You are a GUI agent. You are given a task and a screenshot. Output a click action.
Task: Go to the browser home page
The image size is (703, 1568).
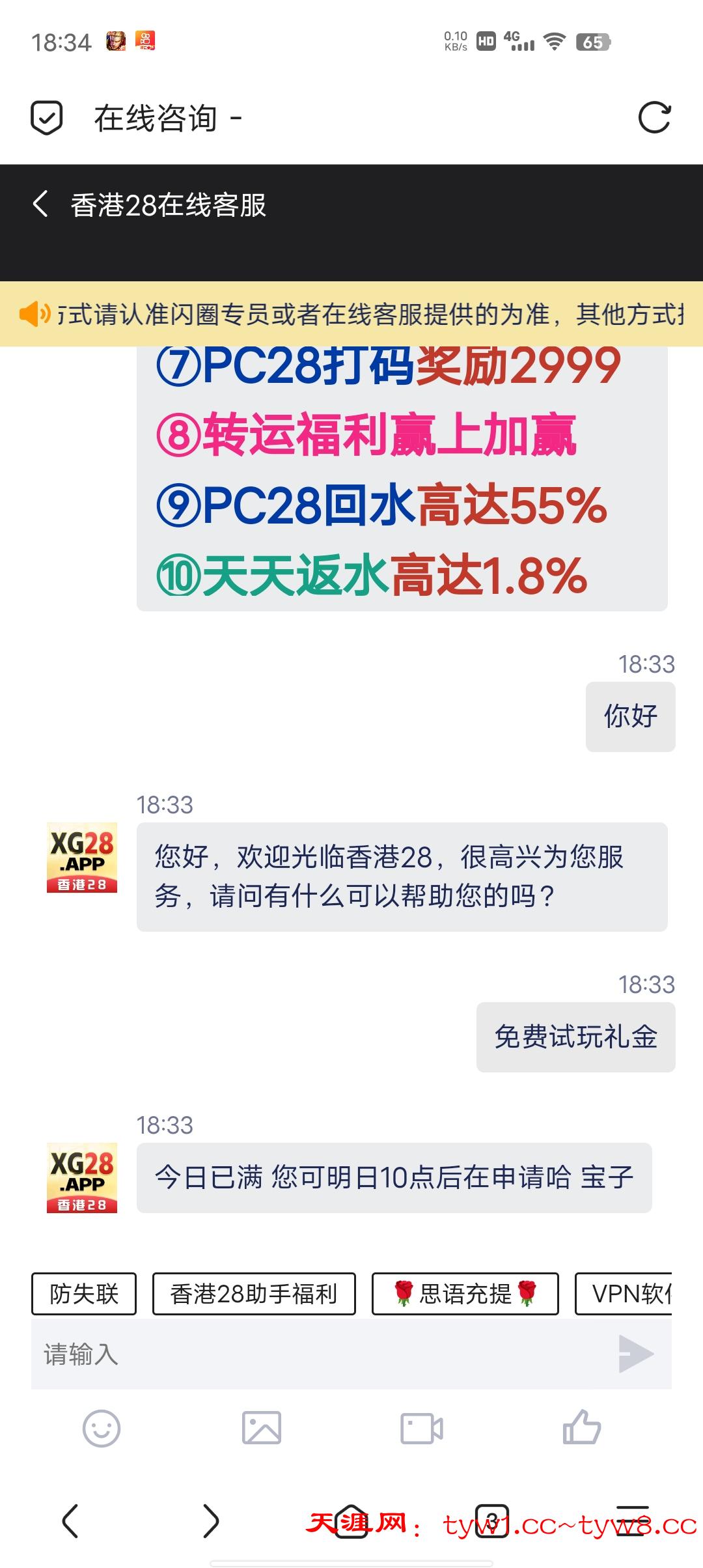351,1521
